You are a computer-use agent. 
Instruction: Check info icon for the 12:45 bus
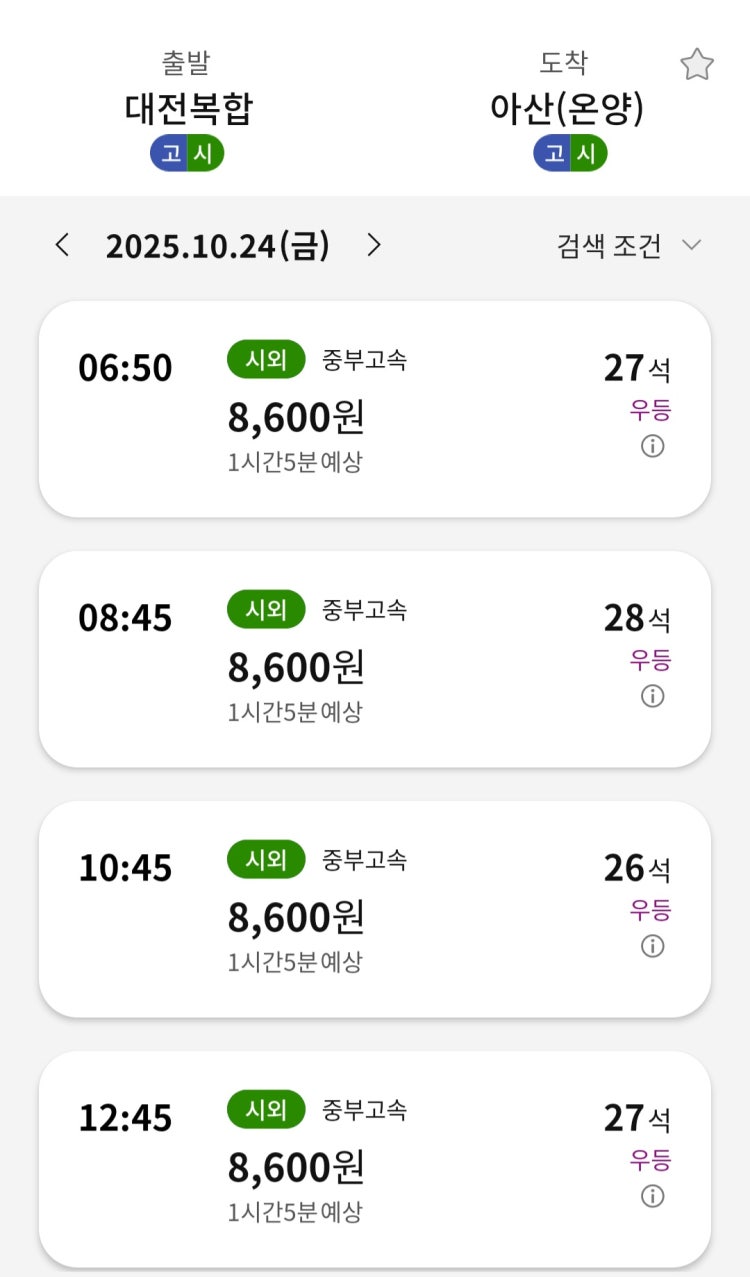(x=652, y=1196)
